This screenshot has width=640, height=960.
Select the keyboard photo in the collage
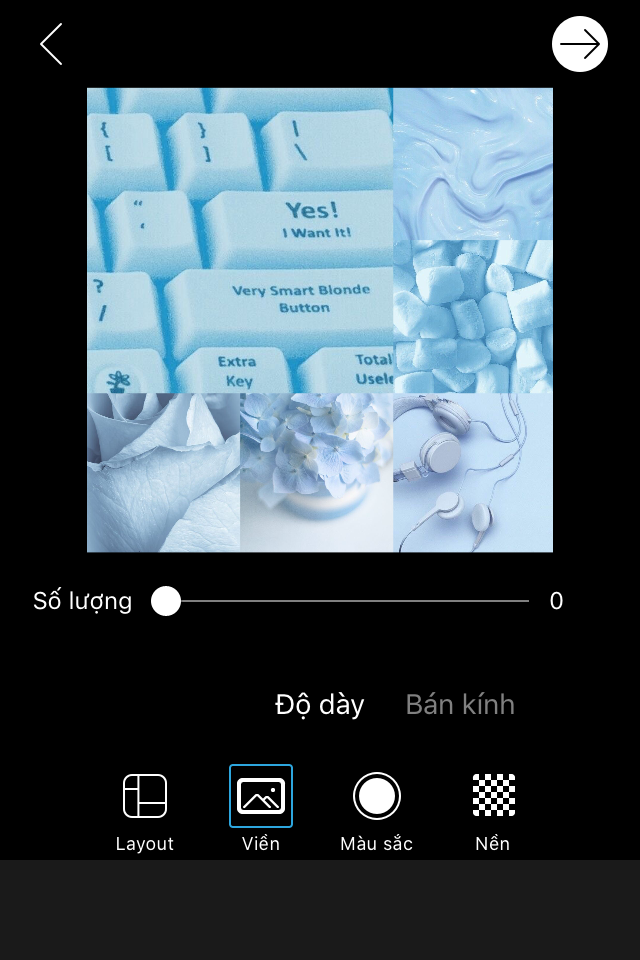point(240,240)
